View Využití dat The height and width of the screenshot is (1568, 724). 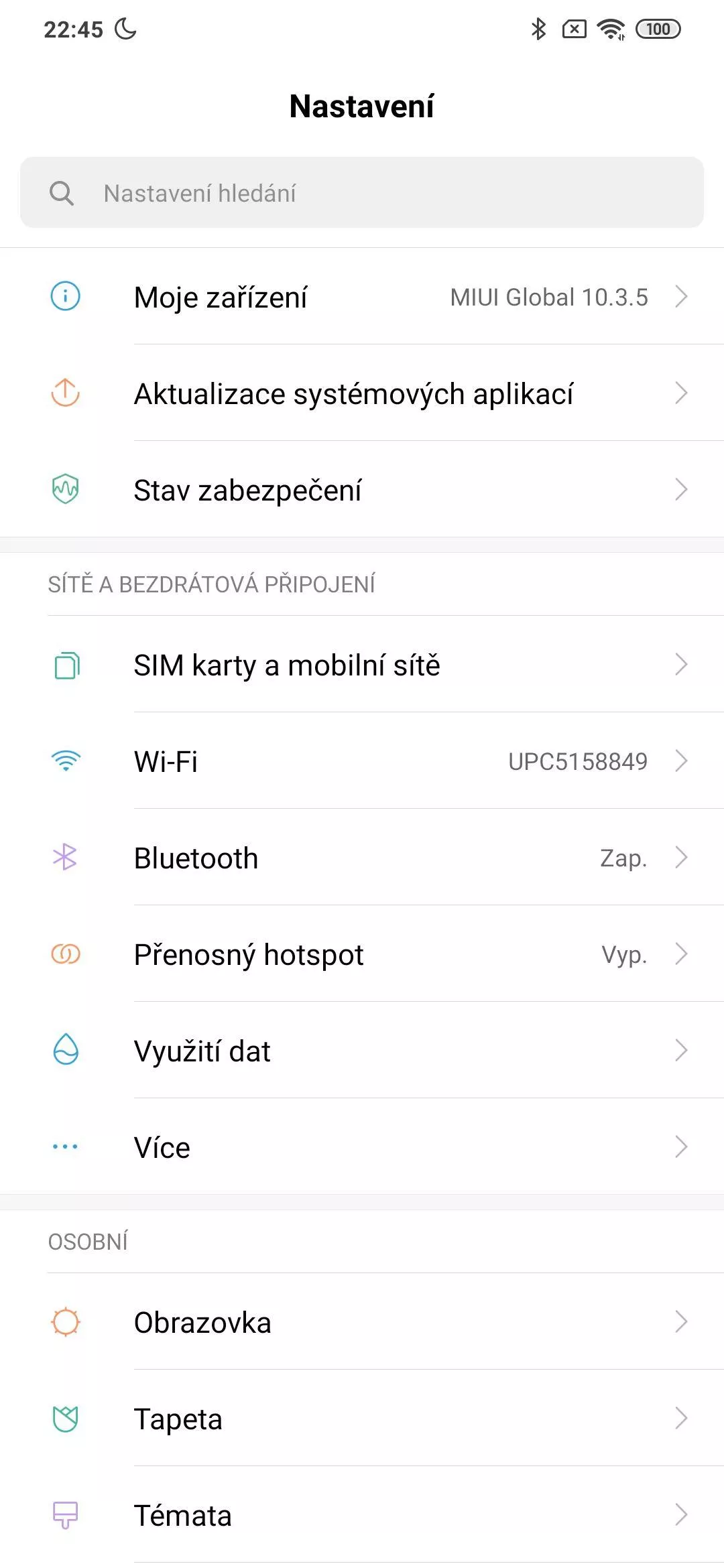362,1050
